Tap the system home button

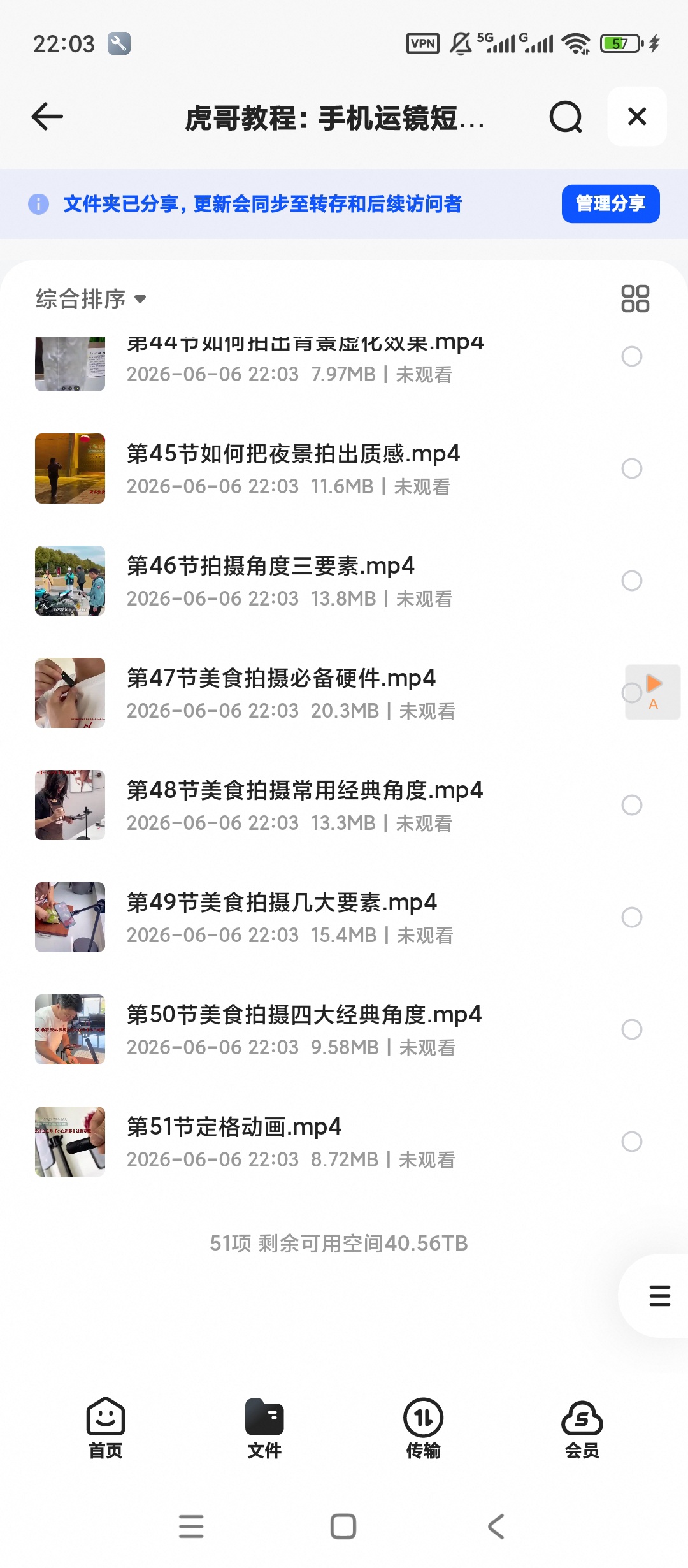click(x=343, y=1527)
